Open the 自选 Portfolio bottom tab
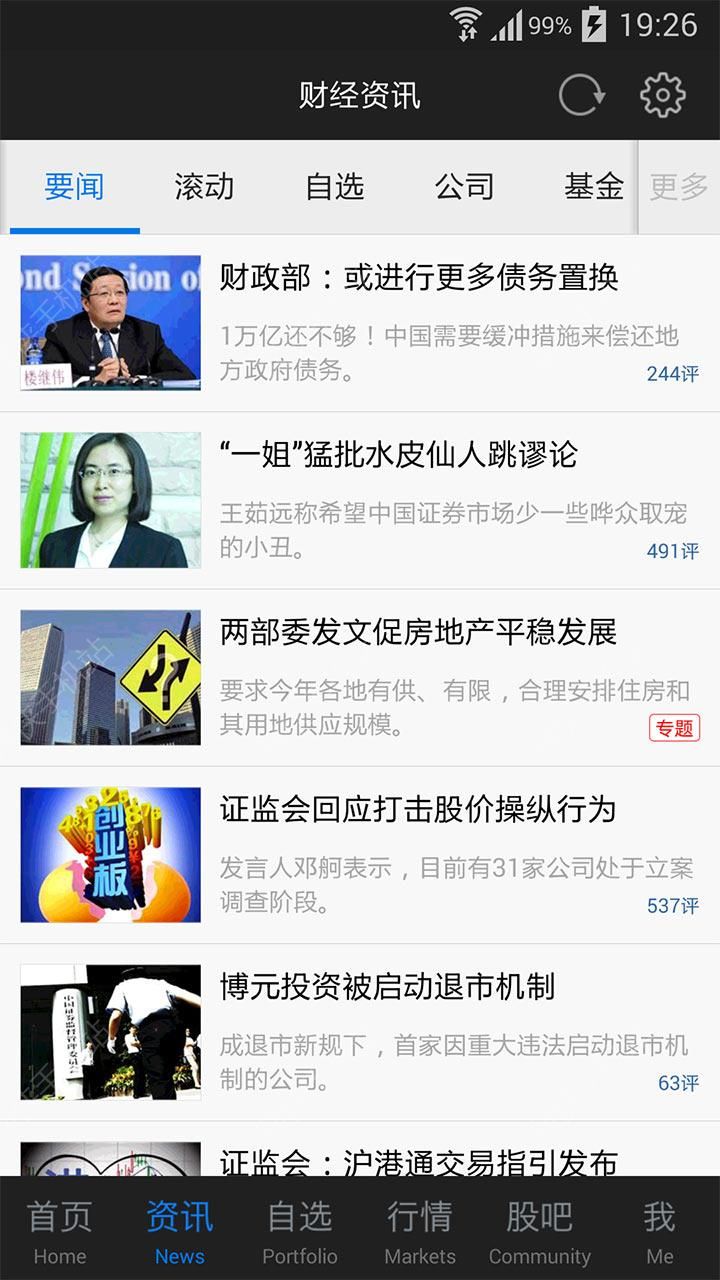 coord(300,1230)
